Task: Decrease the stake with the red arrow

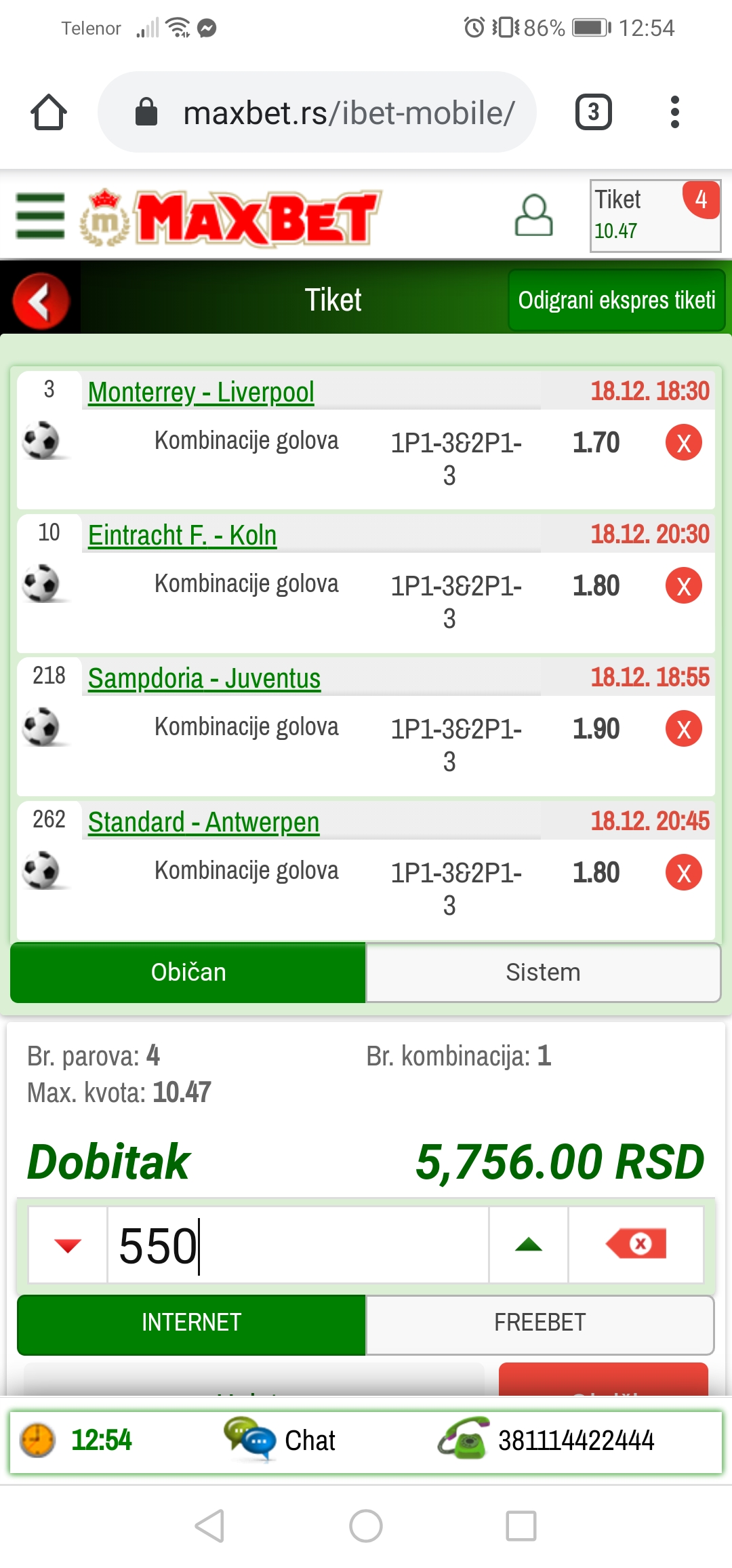Action: coord(68,1244)
